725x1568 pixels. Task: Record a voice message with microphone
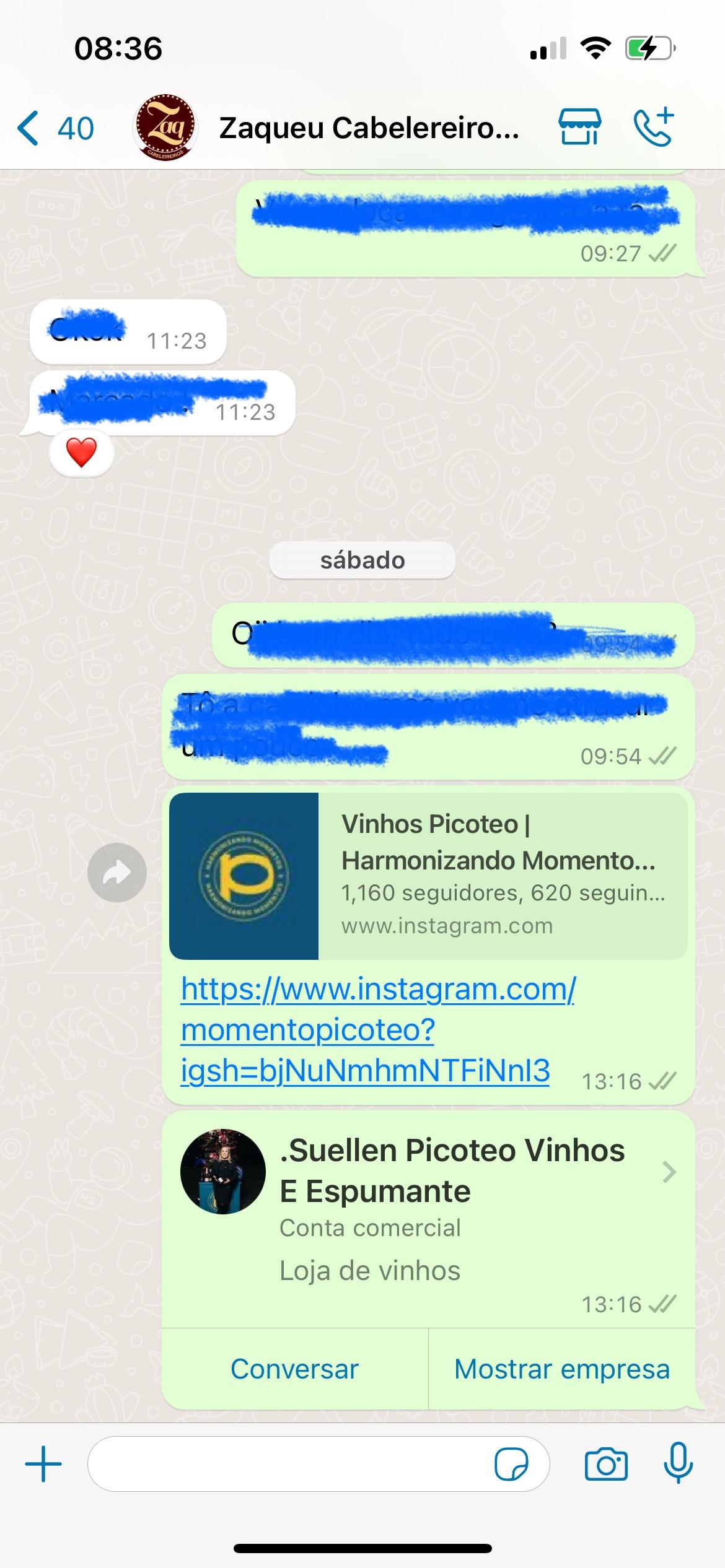[678, 1463]
